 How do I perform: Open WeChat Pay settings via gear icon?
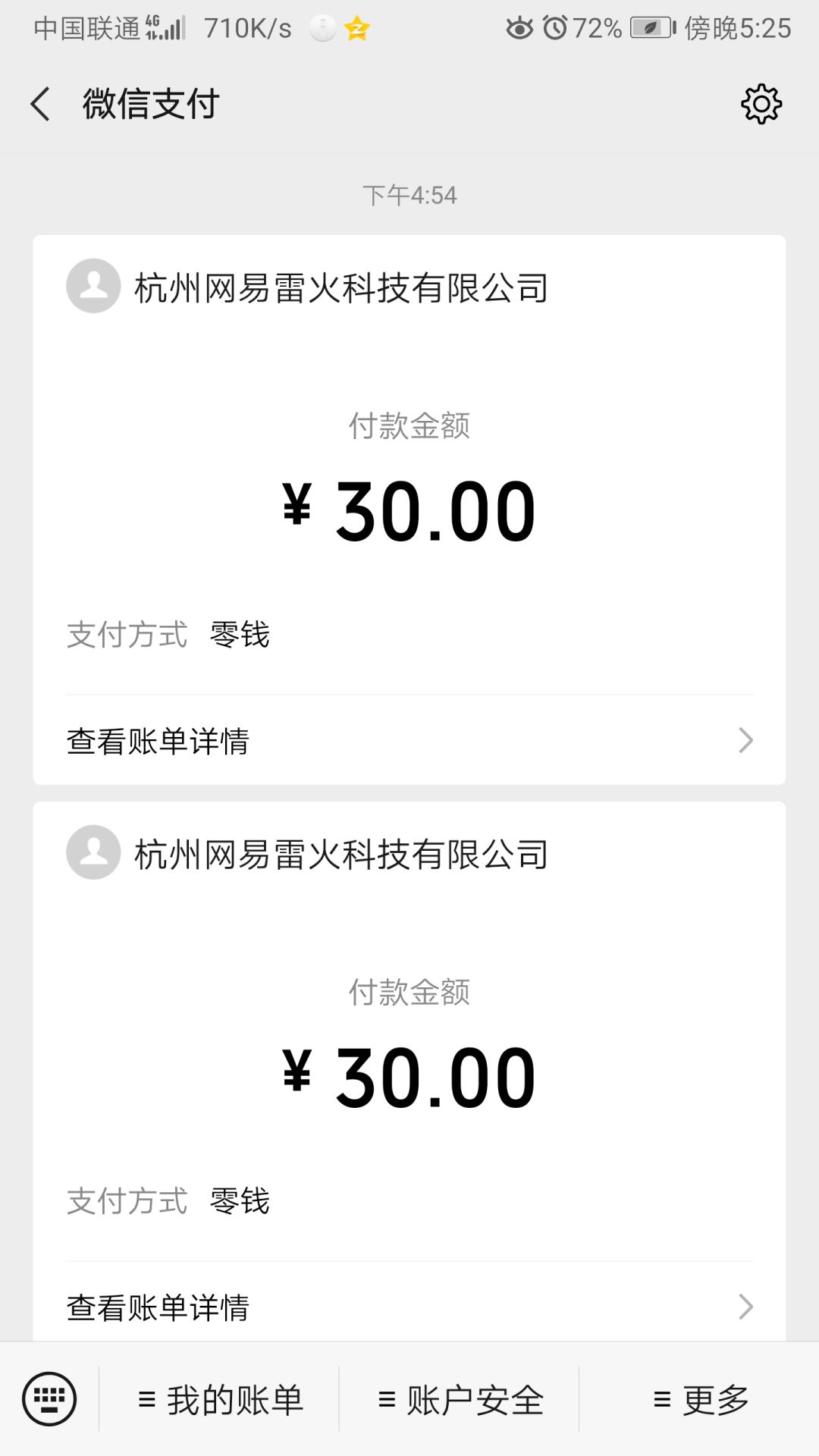761,104
